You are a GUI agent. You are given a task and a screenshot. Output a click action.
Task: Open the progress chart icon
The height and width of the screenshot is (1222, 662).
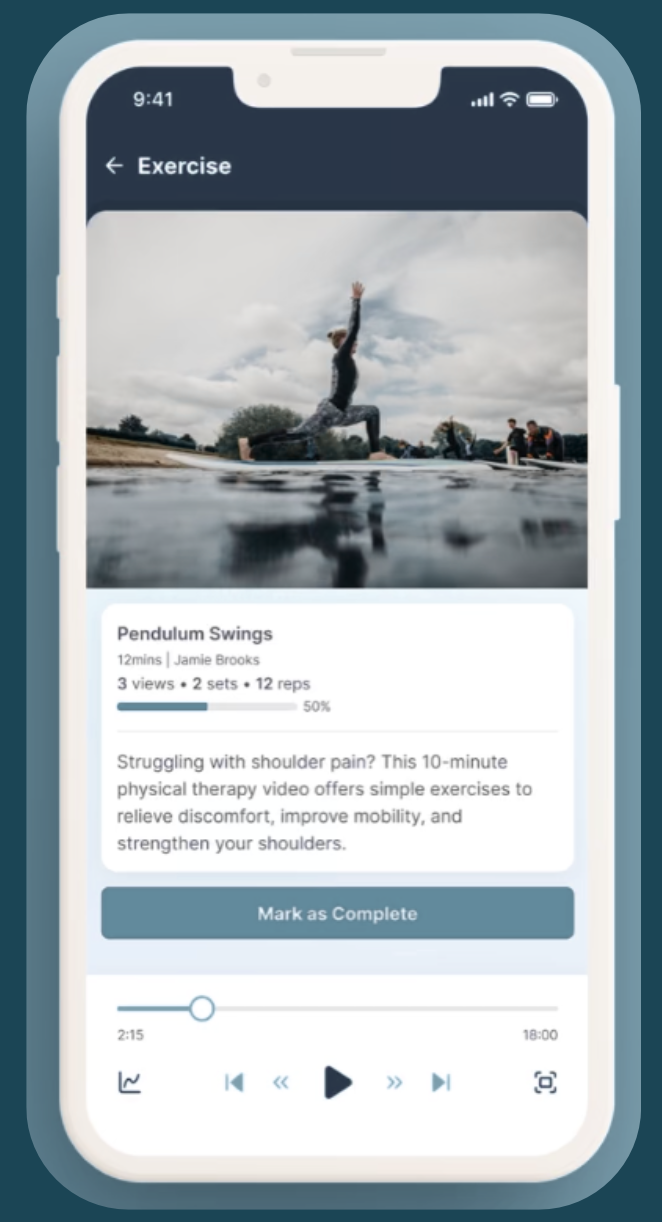click(129, 1082)
